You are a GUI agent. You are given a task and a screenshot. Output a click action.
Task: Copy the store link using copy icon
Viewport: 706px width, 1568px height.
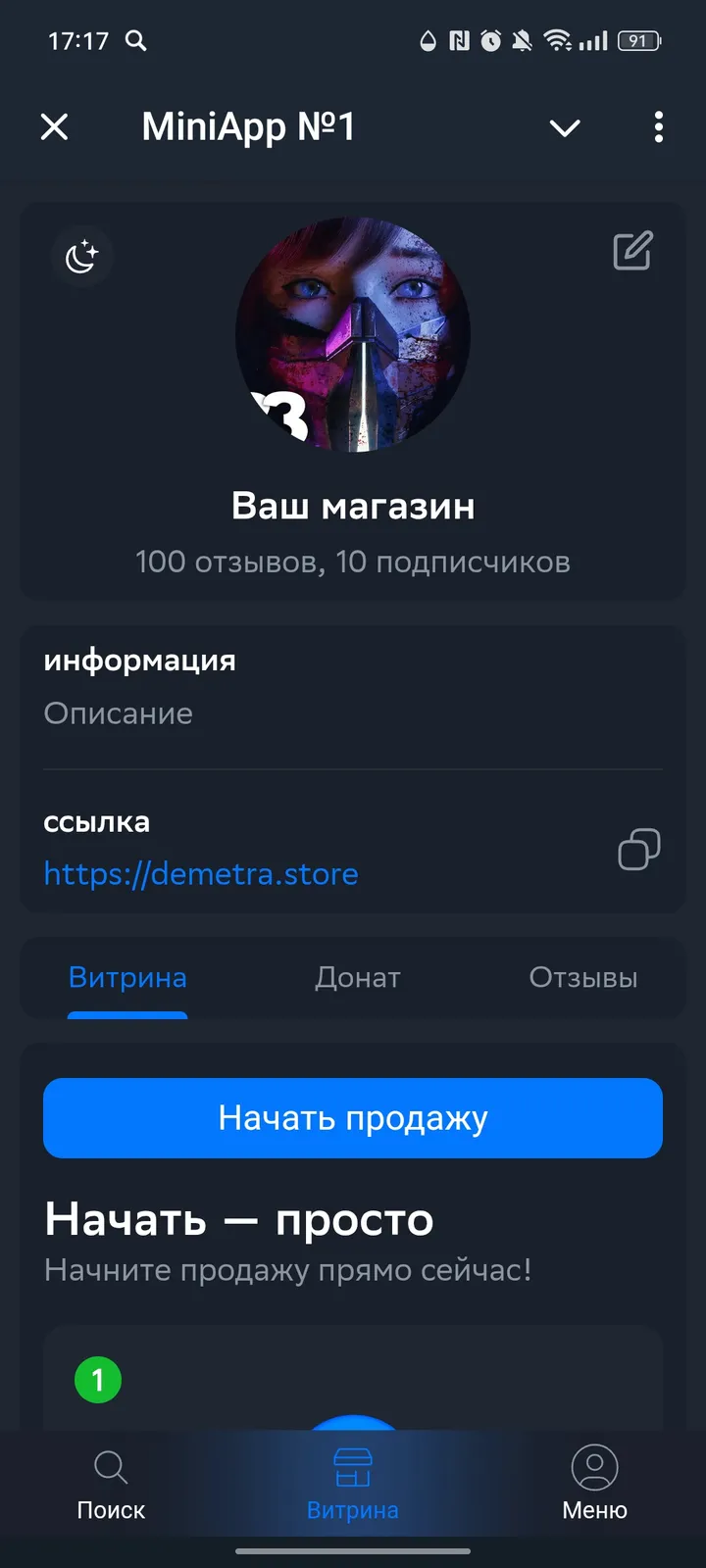(x=639, y=850)
